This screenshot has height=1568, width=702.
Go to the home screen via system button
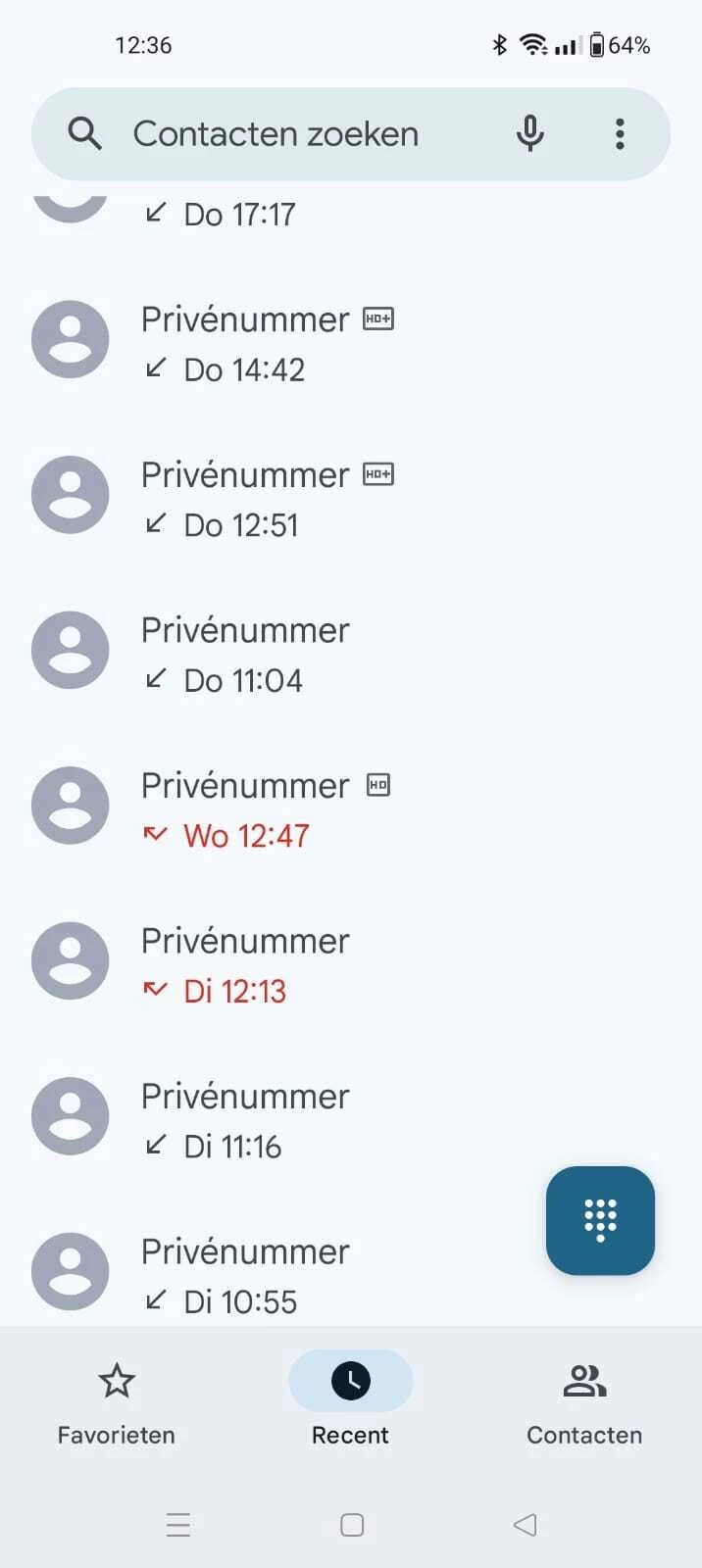(x=352, y=1525)
